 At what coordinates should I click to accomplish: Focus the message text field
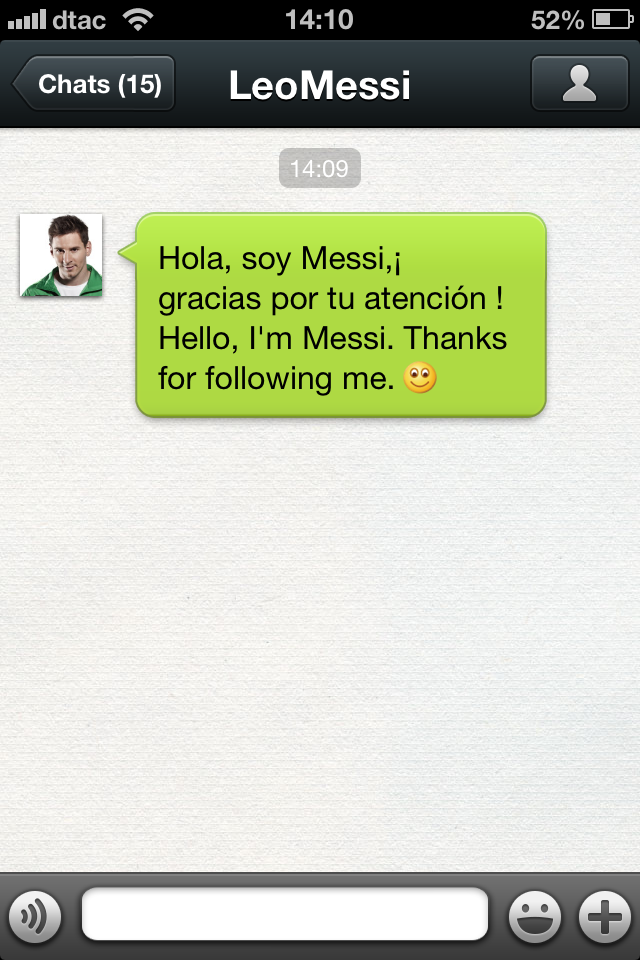point(285,915)
